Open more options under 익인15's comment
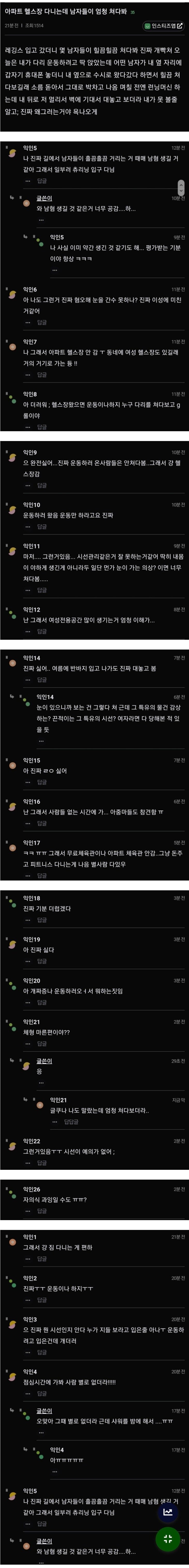Viewport: 189px width, 1568px height. [27, 782]
